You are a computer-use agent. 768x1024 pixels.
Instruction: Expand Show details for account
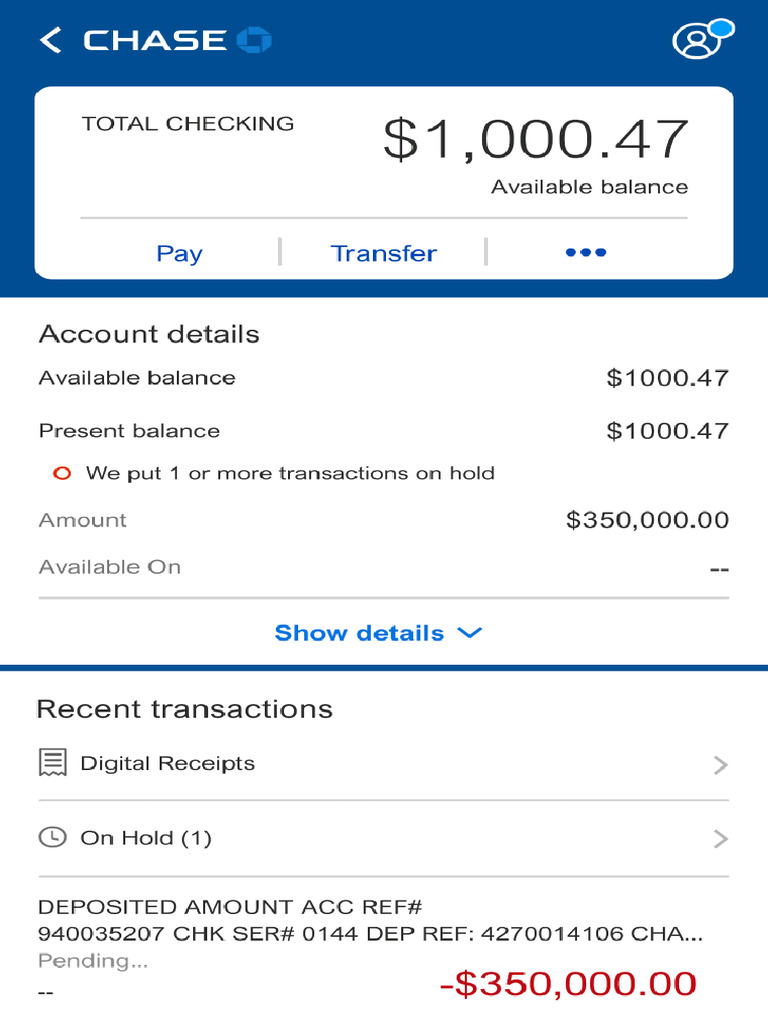tap(378, 633)
